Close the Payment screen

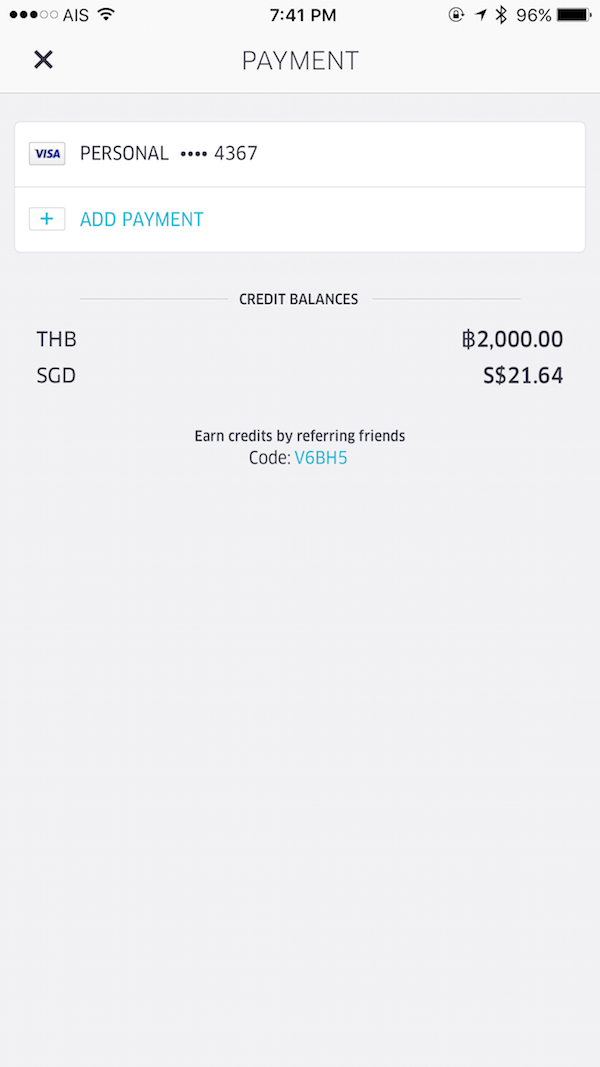point(44,60)
